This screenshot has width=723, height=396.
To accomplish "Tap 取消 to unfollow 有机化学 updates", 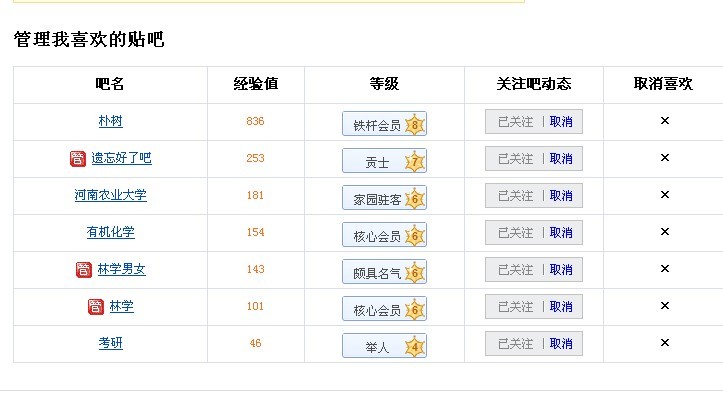I will coord(561,232).
